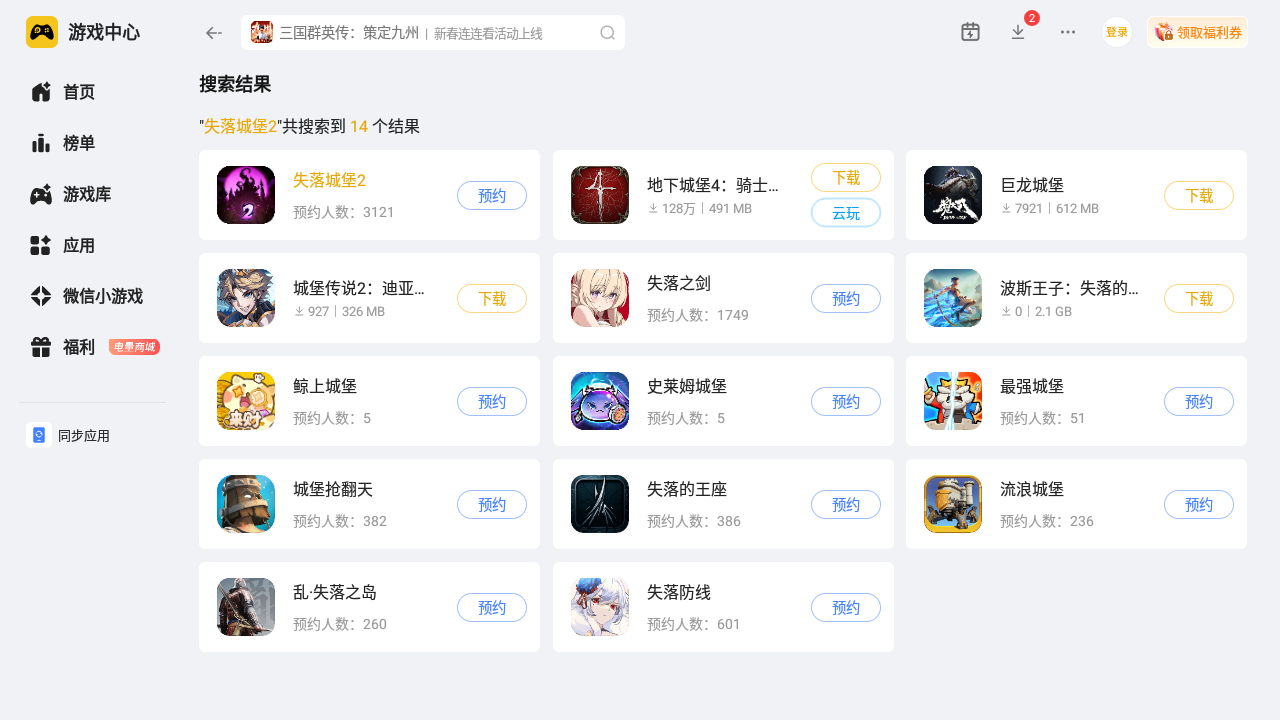
Task: Tap the 登录 login button
Action: [x=1116, y=32]
